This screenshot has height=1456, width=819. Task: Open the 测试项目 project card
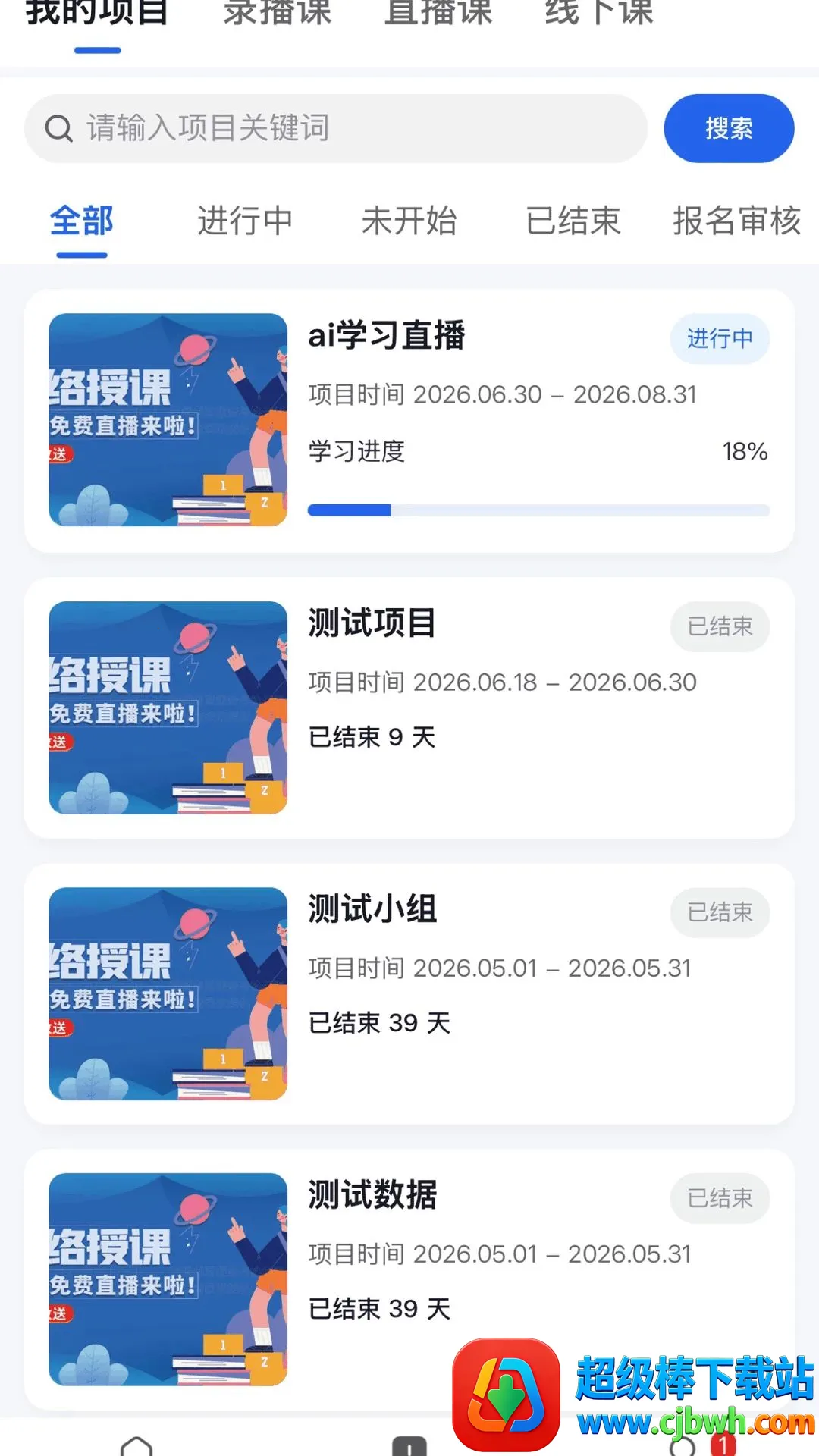click(409, 708)
